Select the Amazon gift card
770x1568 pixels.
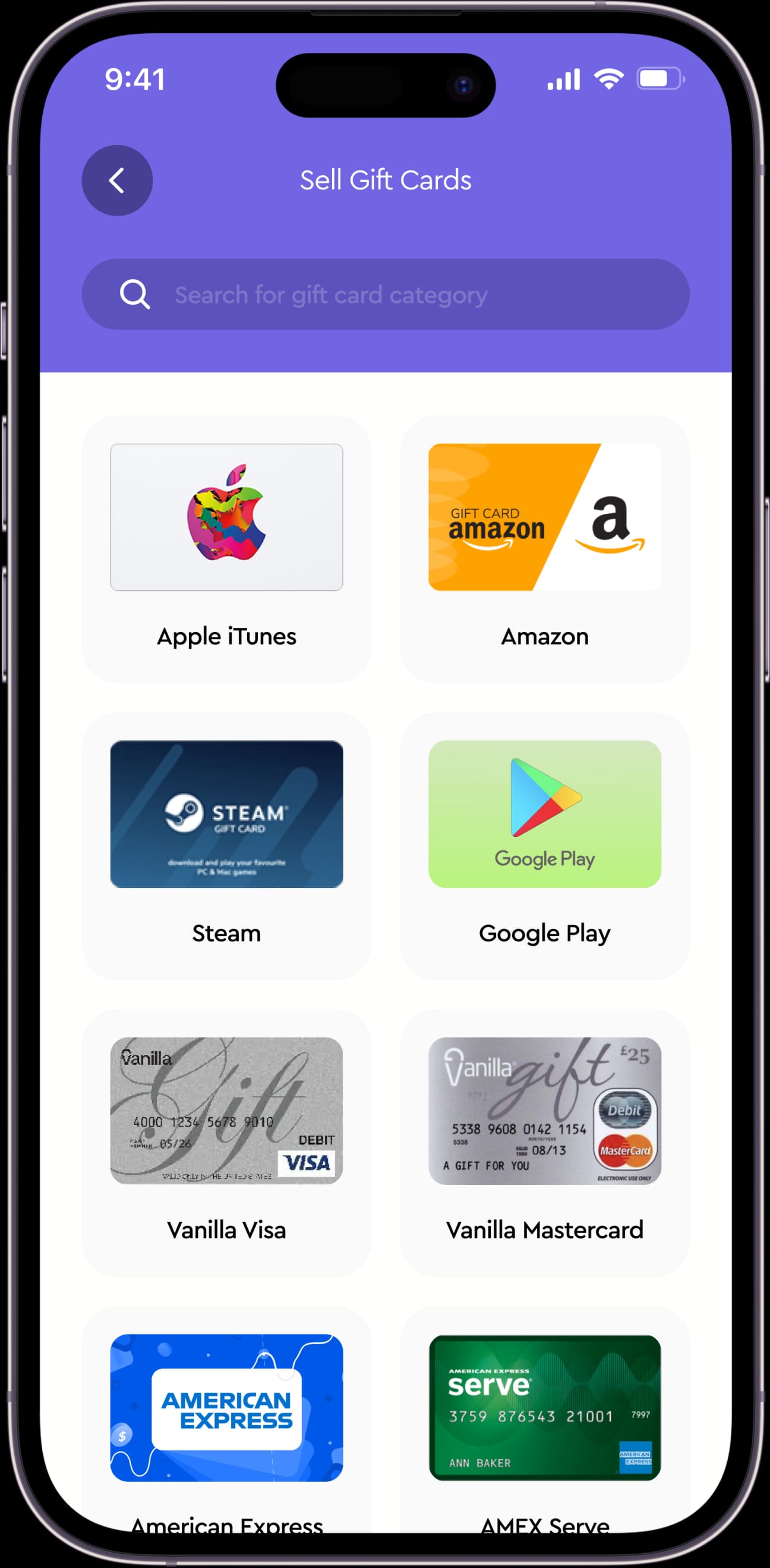[x=544, y=548]
